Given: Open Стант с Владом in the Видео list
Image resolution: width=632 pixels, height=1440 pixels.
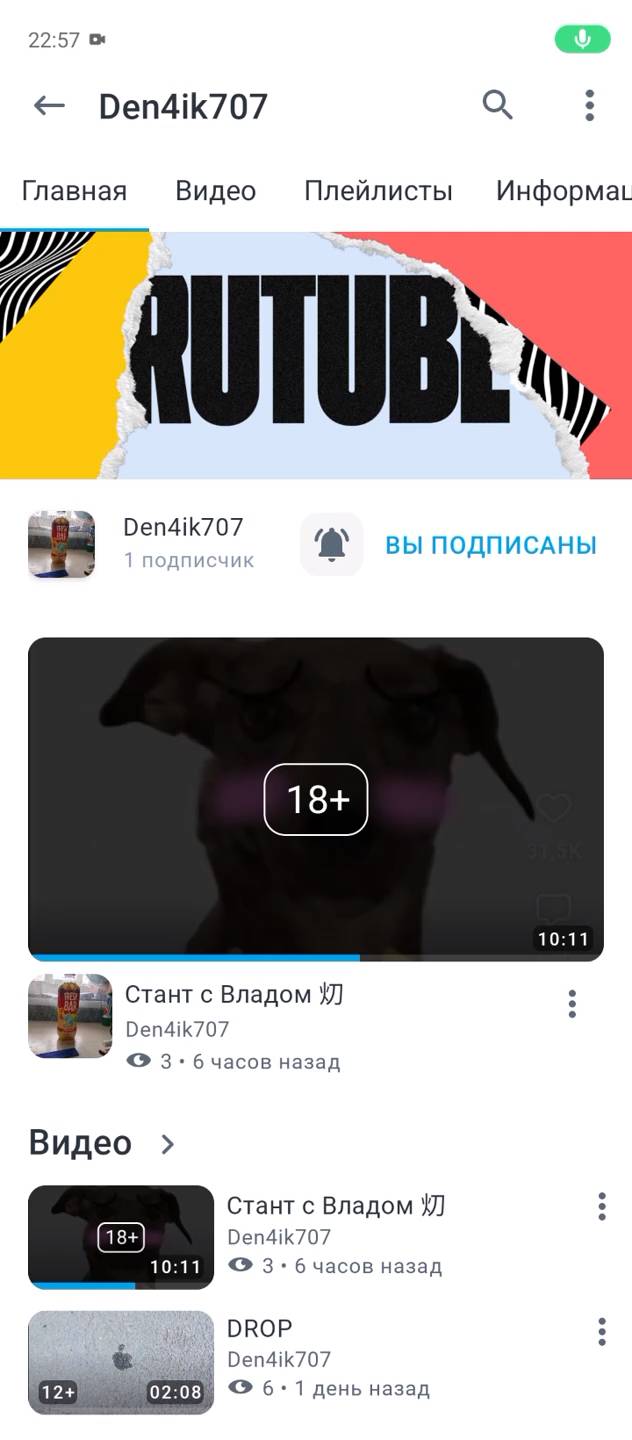Looking at the screenshot, I should point(121,1237).
